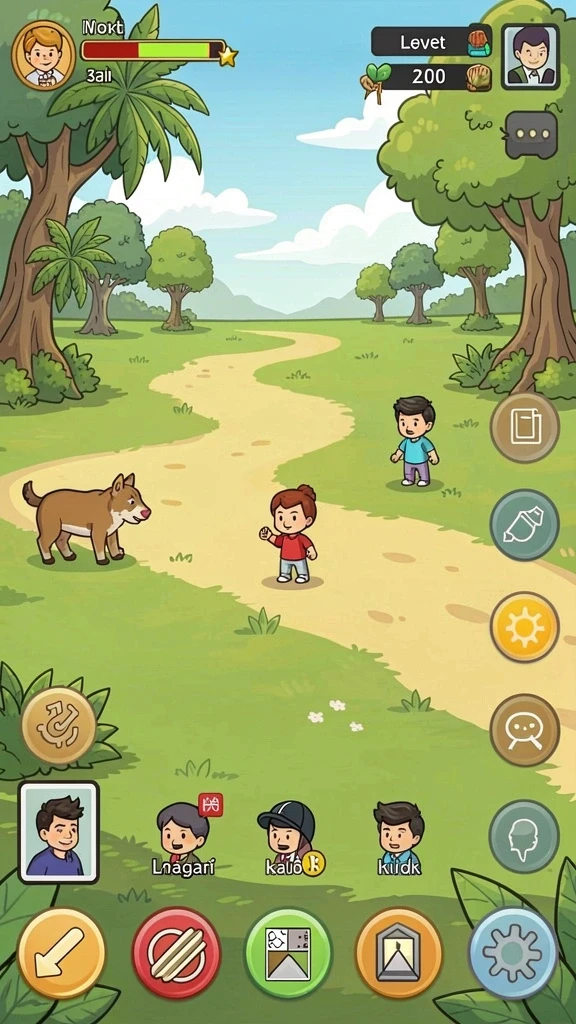The width and height of the screenshot is (576, 1024).
Task: Tap the golden swirl button
Action: pos(59,725)
